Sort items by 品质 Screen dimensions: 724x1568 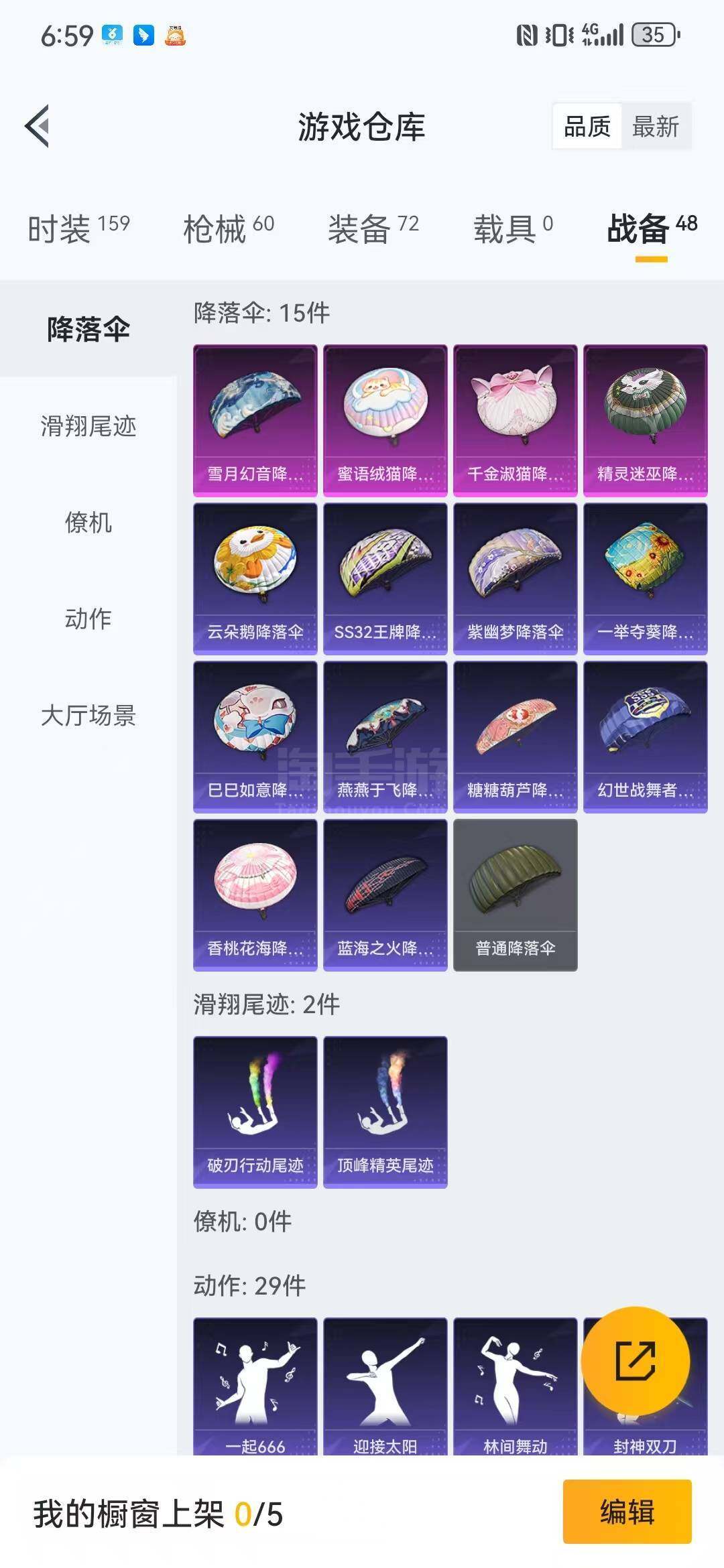click(x=587, y=126)
